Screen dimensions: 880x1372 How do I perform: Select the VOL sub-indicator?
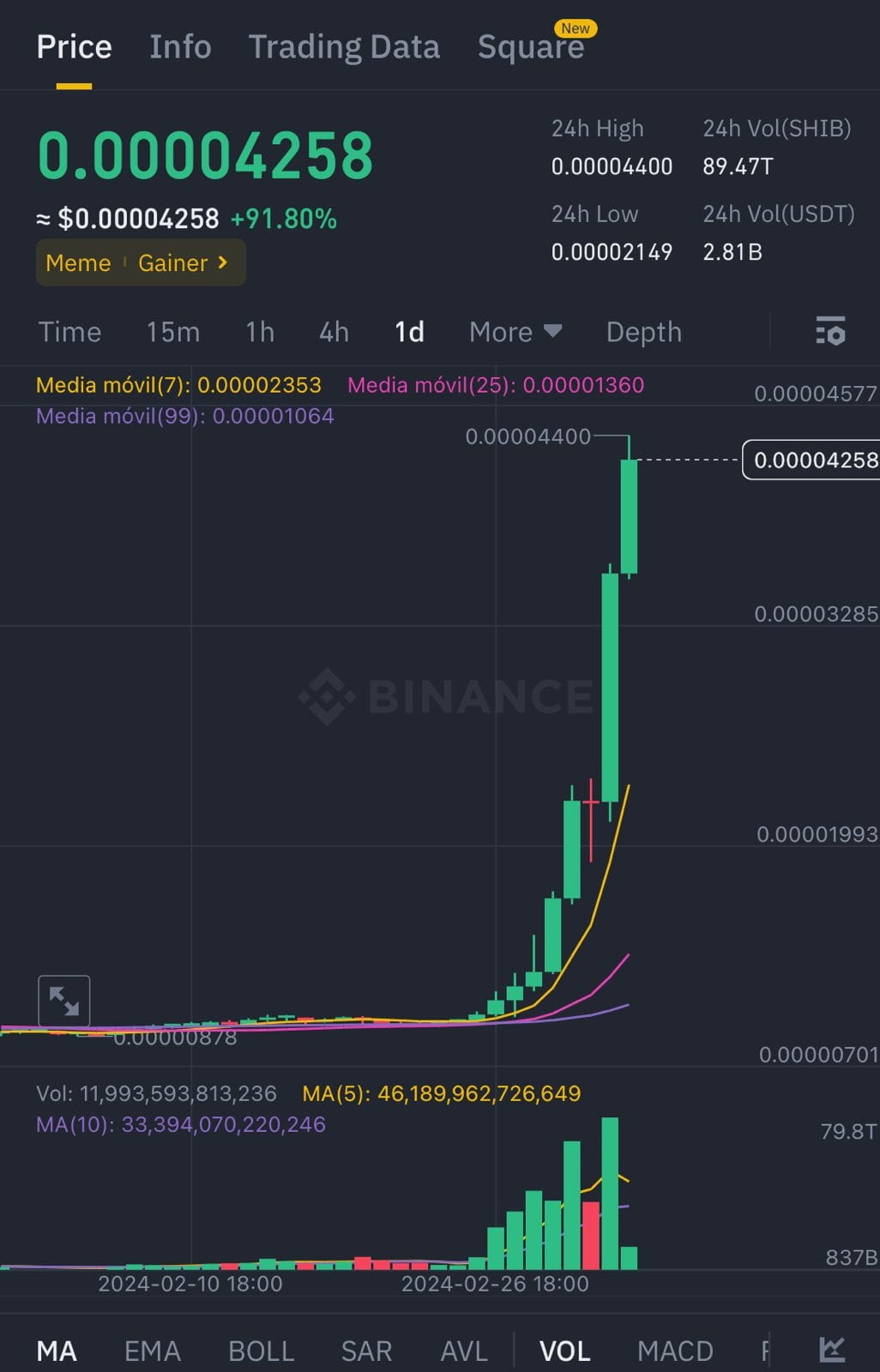(x=564, y=1351)
